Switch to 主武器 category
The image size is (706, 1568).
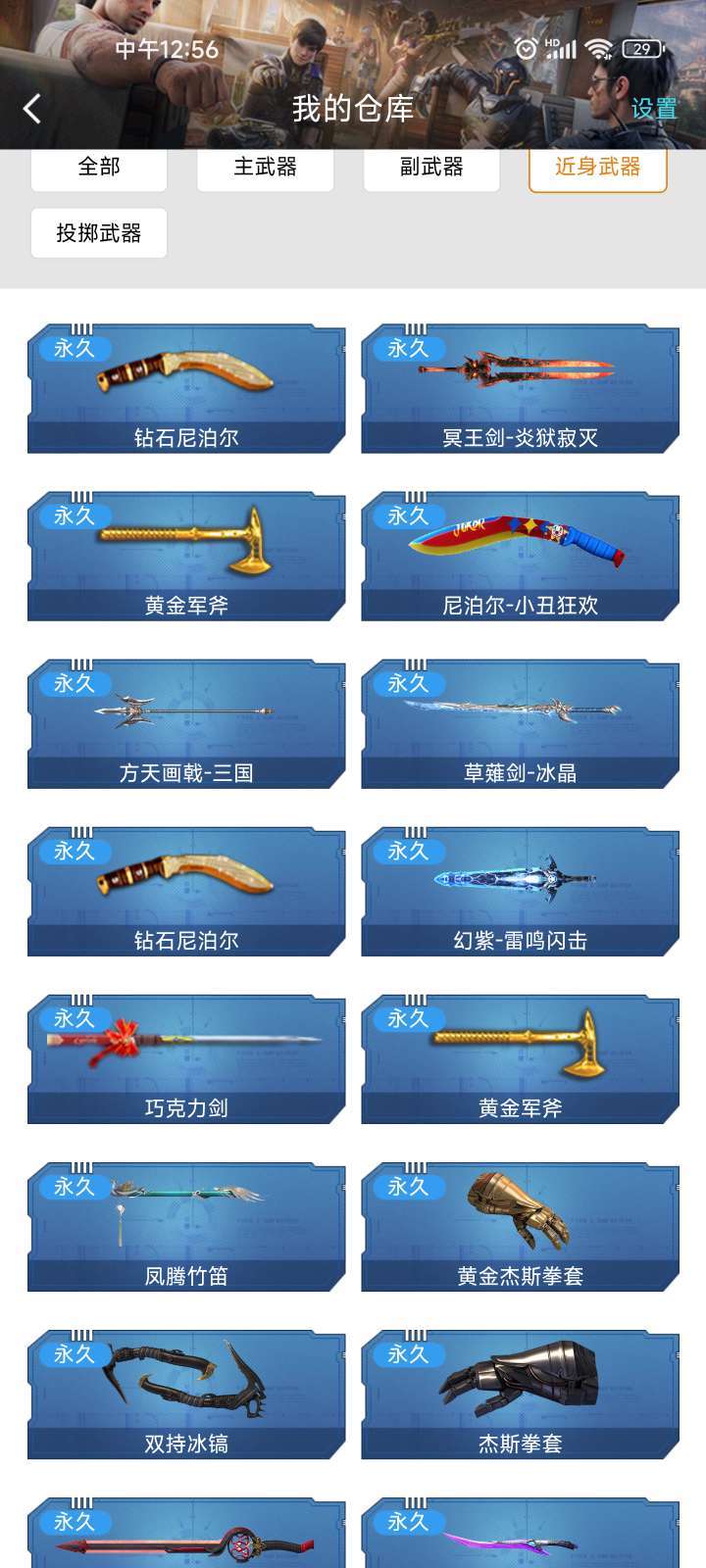265,168
